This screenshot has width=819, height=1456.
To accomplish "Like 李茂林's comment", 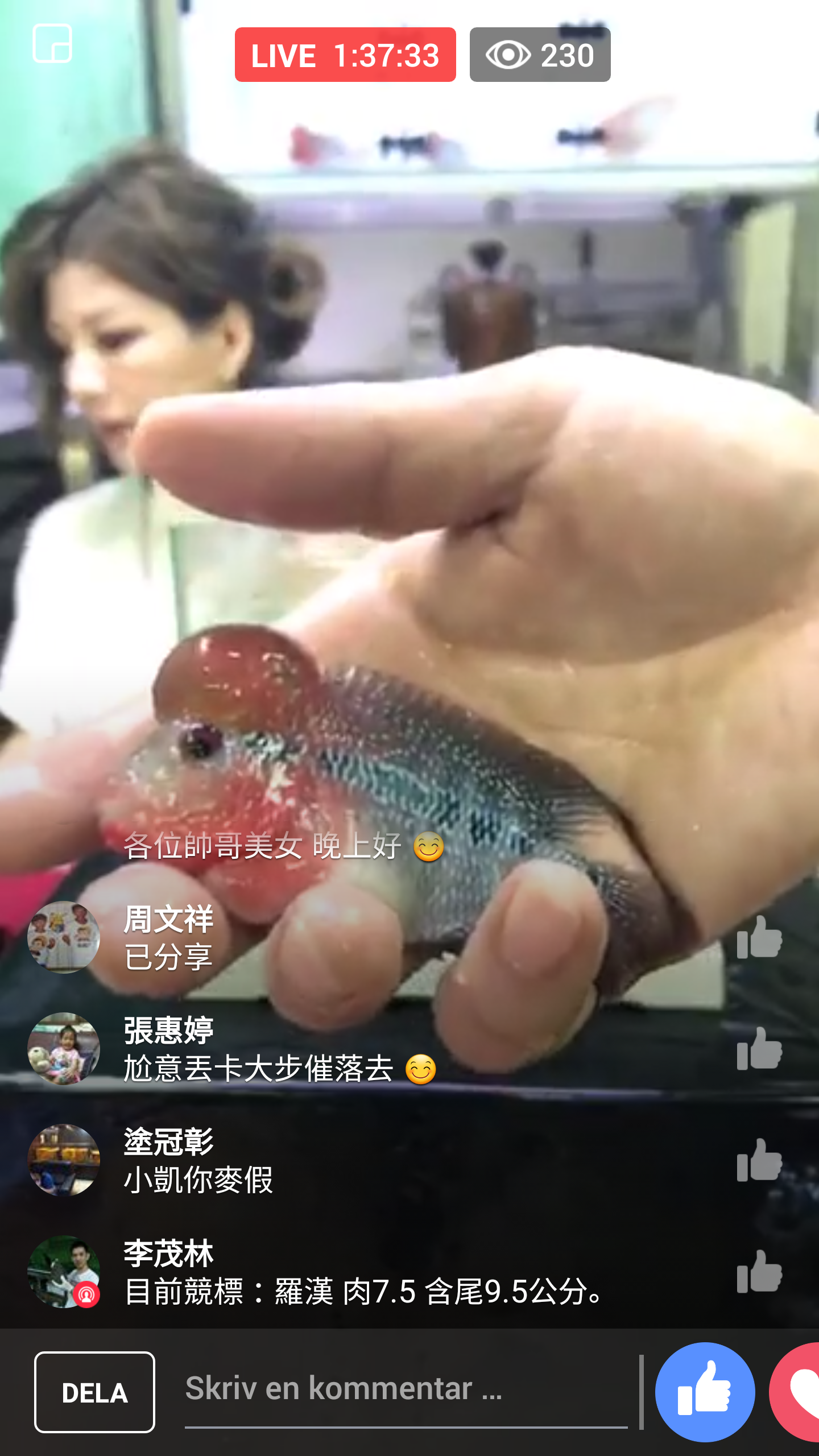I will pyautogui.click(x=759, y=1272).
